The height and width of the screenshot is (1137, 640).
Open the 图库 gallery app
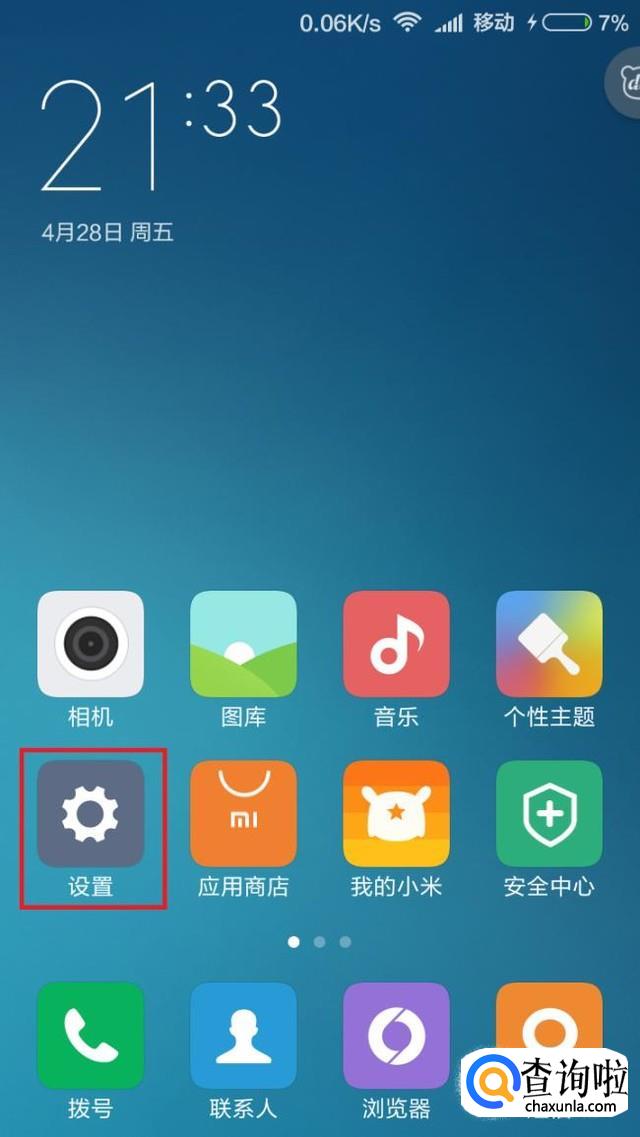[243, 644]
